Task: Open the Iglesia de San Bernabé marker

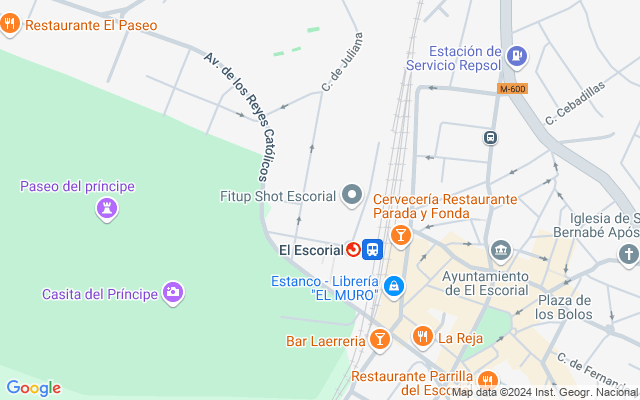Action: point(627,255)
